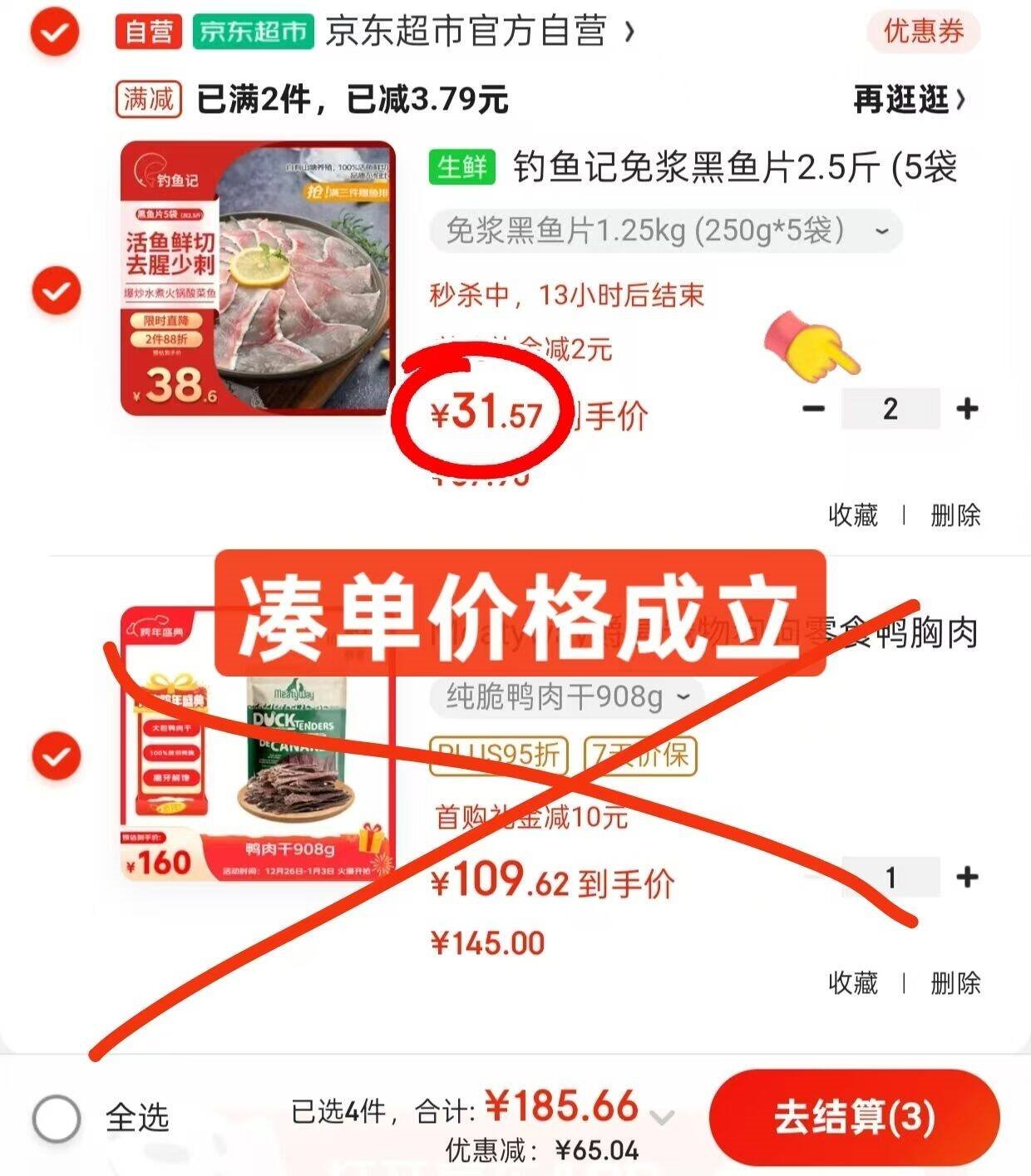Change the 免浆黑鱼片1.25kg spec option
The image size is (1031, 1176).
point(665,231)
